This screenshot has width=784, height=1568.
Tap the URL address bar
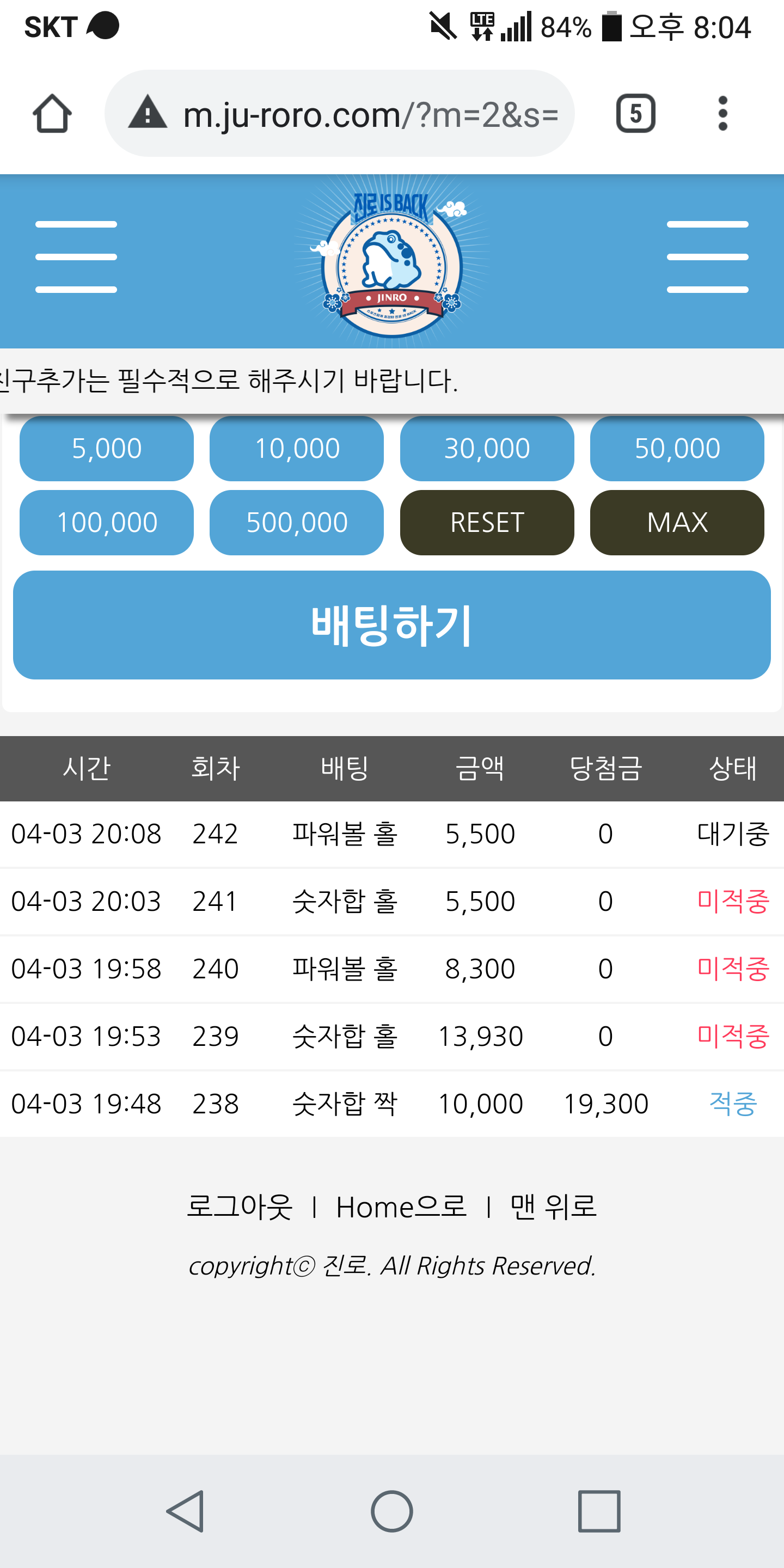(x=353, y=114)
